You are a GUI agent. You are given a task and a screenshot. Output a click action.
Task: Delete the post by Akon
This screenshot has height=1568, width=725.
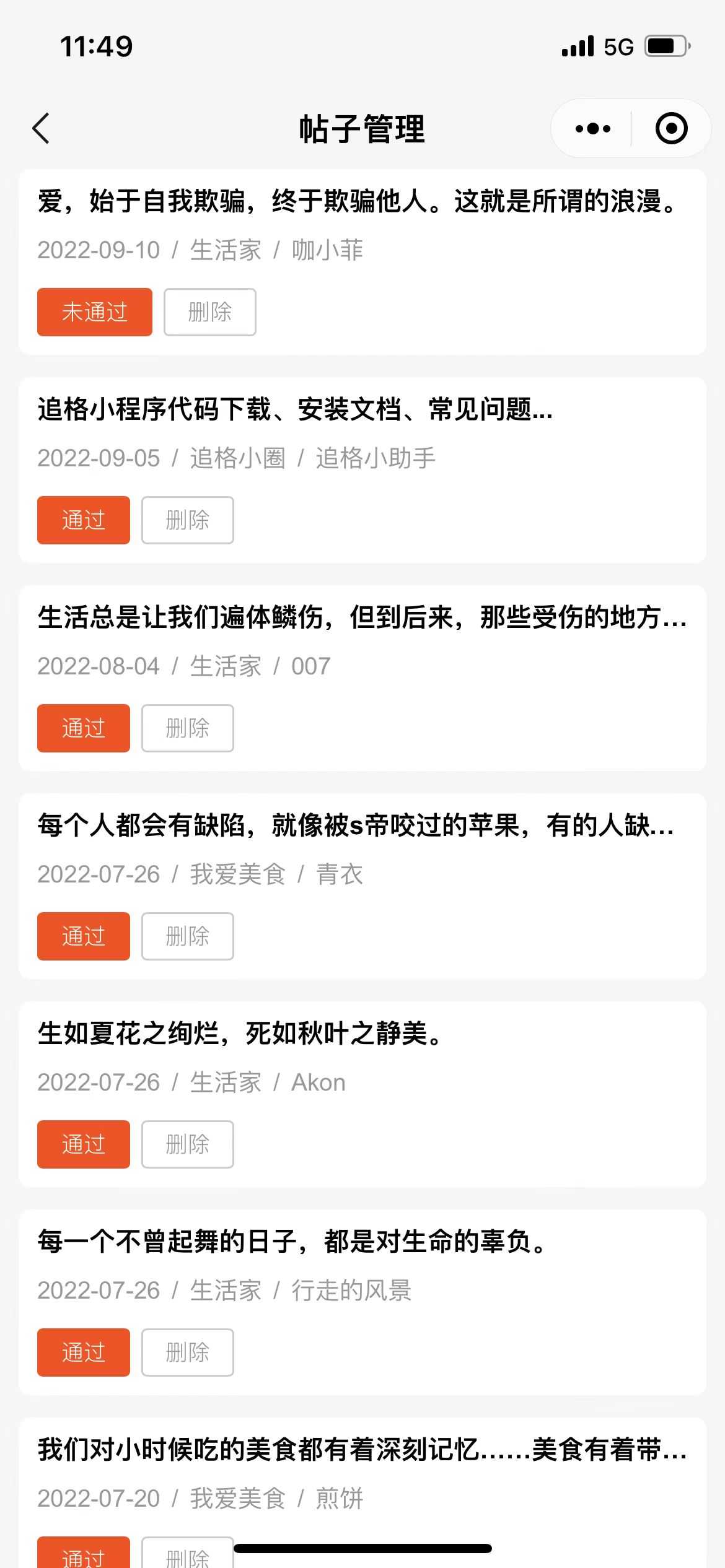coord(188,1144)
